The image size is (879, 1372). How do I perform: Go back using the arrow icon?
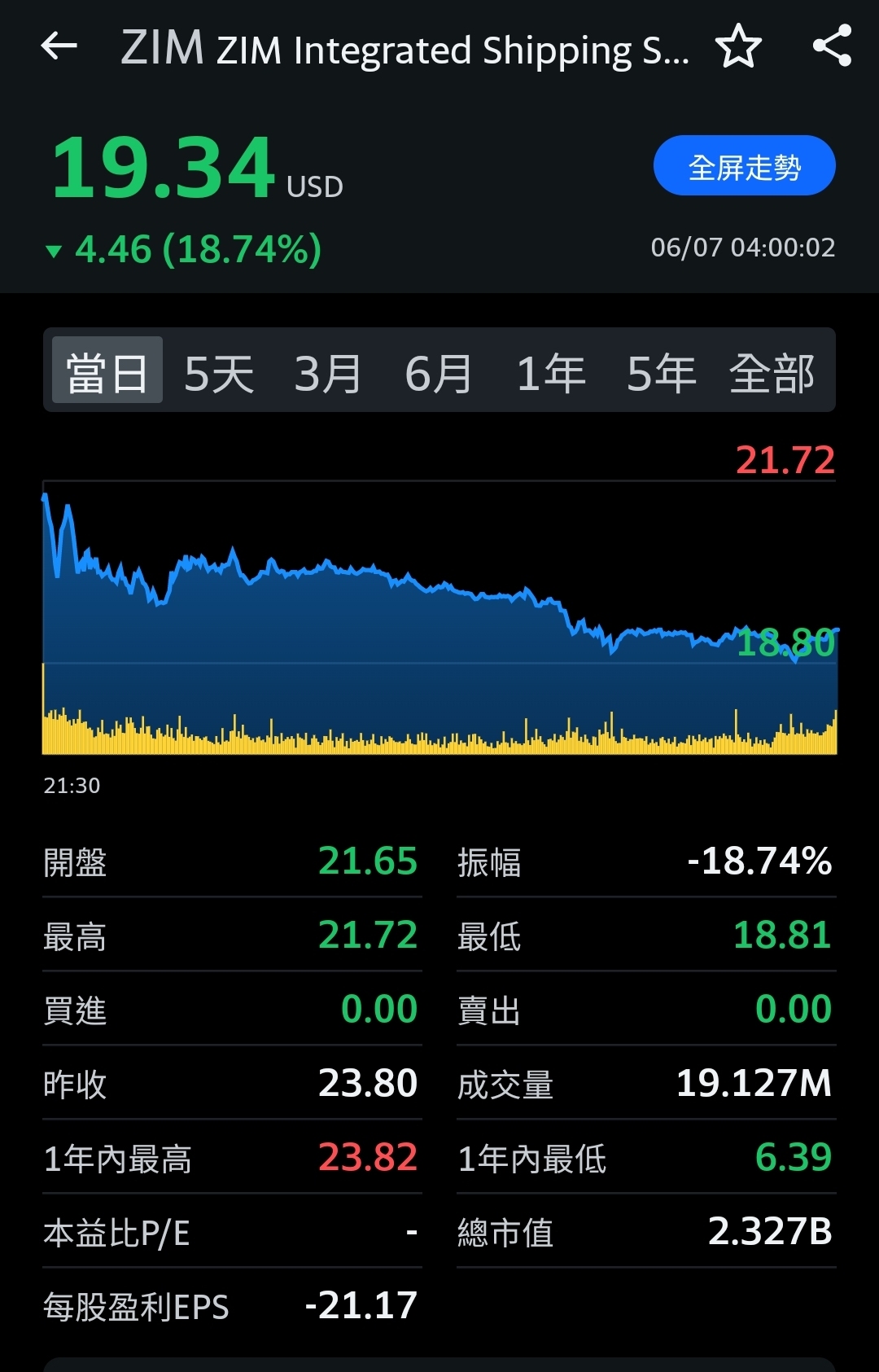pyautogui.click(x=59, y=46)
